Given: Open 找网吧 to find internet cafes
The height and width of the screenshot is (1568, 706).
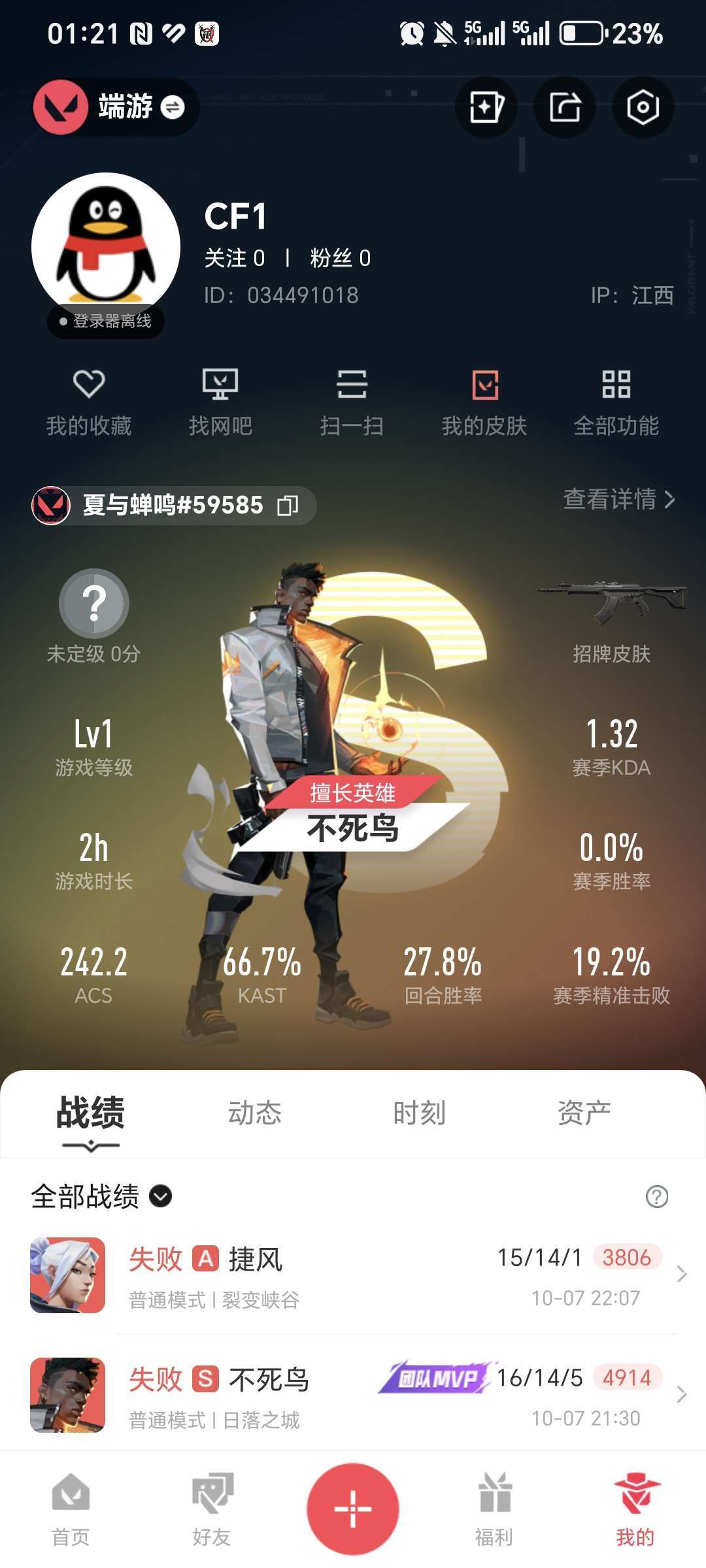Looking at the screenshot, I should 220,400.
